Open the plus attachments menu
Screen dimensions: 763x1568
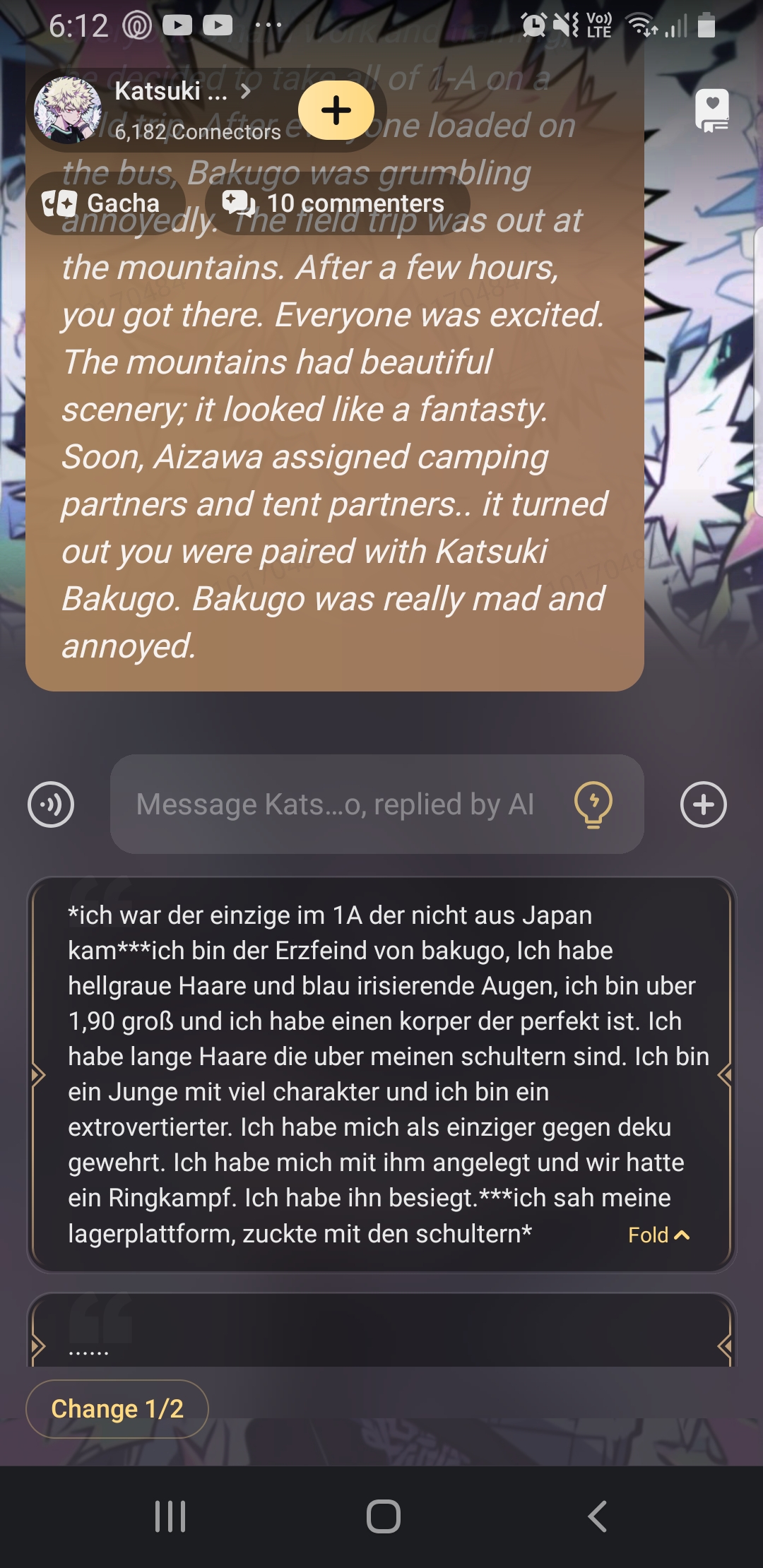[x=703, y=804]
